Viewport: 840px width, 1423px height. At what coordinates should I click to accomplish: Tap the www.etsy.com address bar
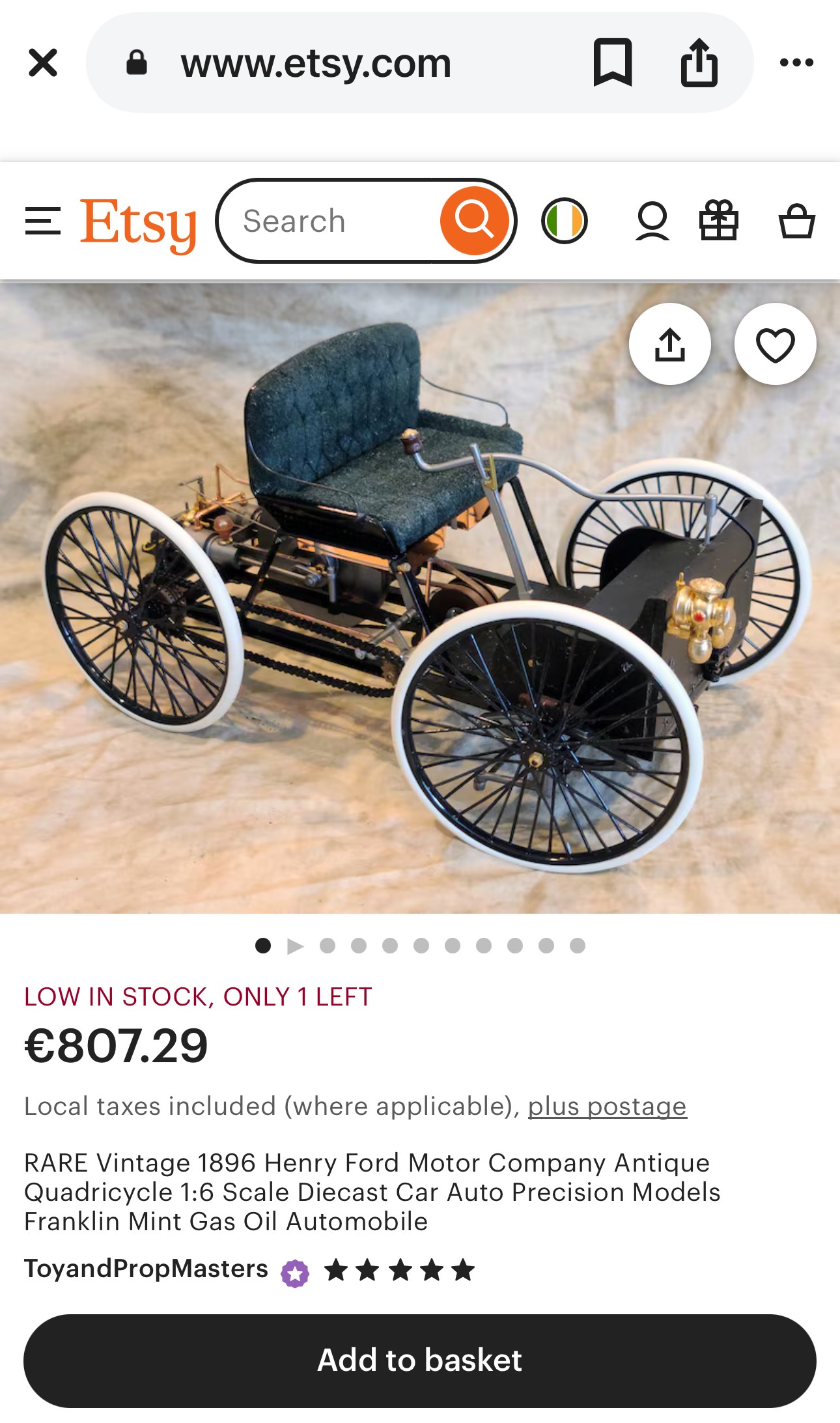click(315, 64)
